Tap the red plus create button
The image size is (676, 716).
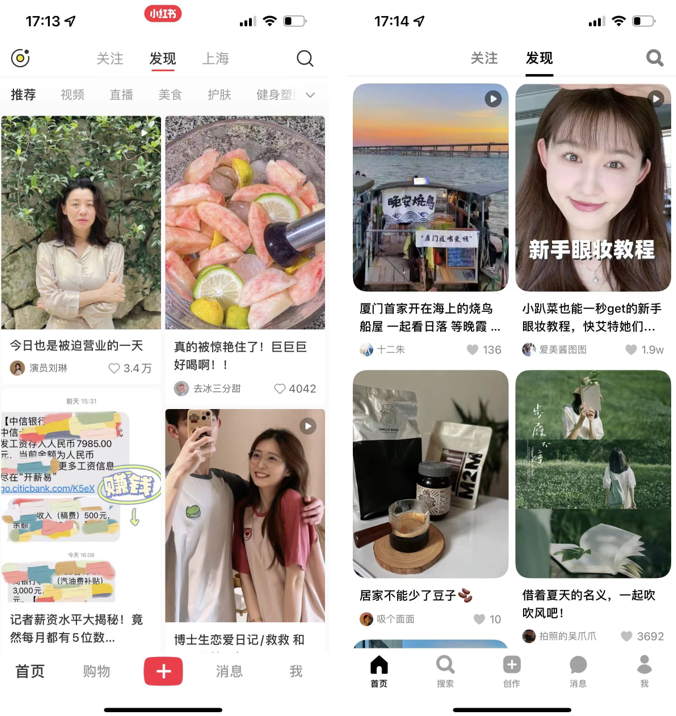click(x=163, y=671)
